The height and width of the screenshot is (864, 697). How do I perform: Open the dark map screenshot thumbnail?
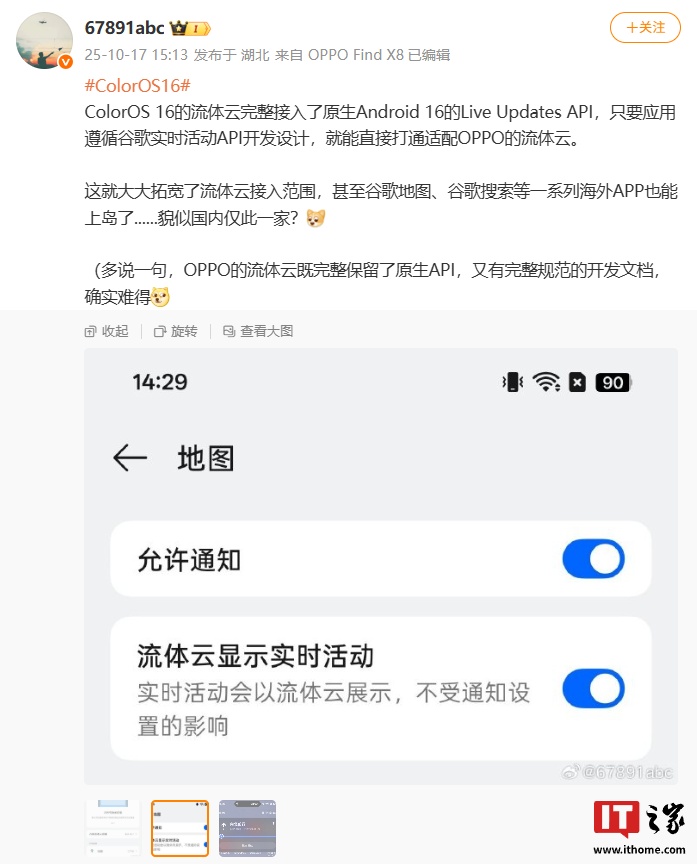click(x=247, y=828)
